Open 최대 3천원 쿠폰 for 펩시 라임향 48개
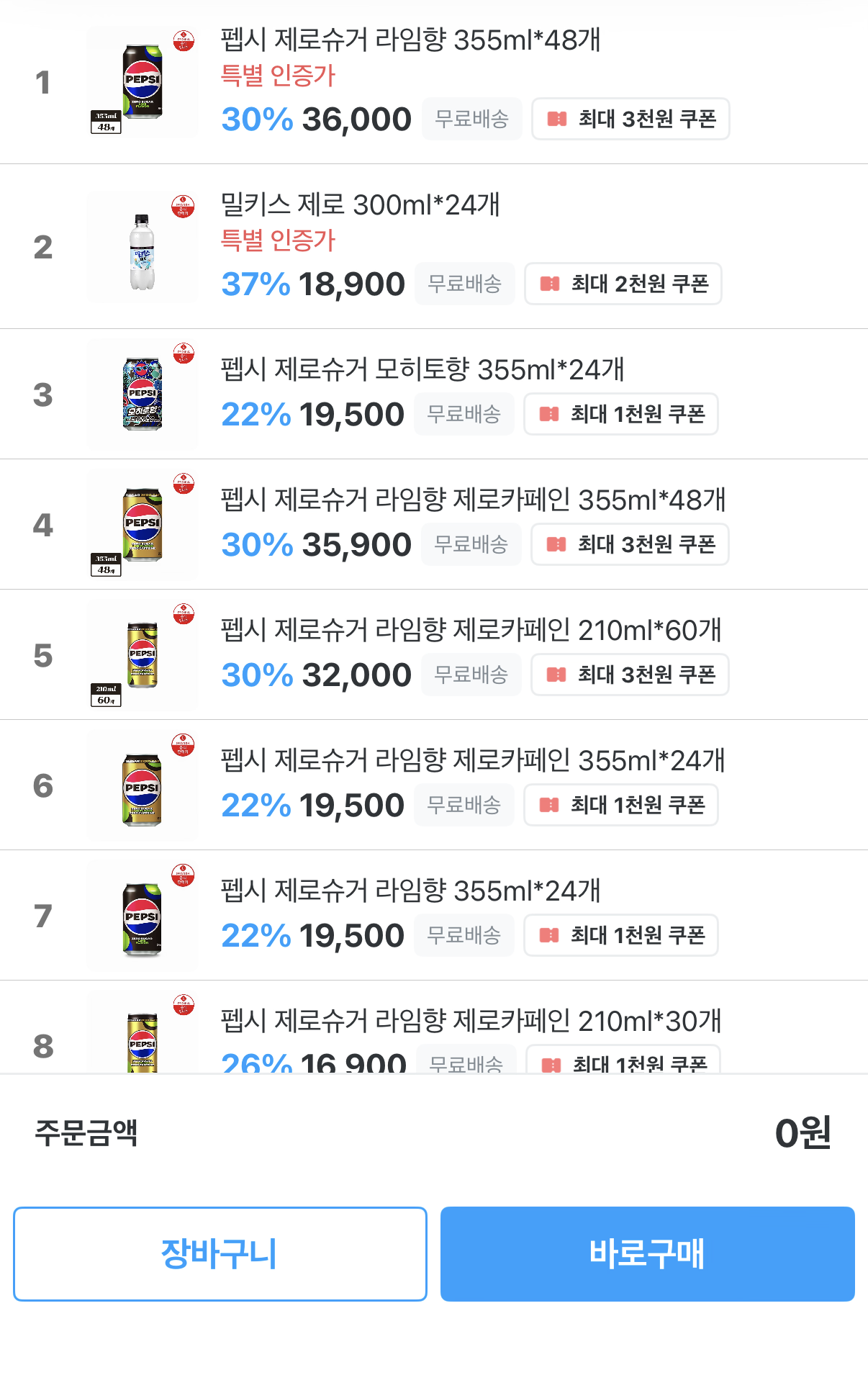This screenshot has height=1388, width=868. point(630,119)
